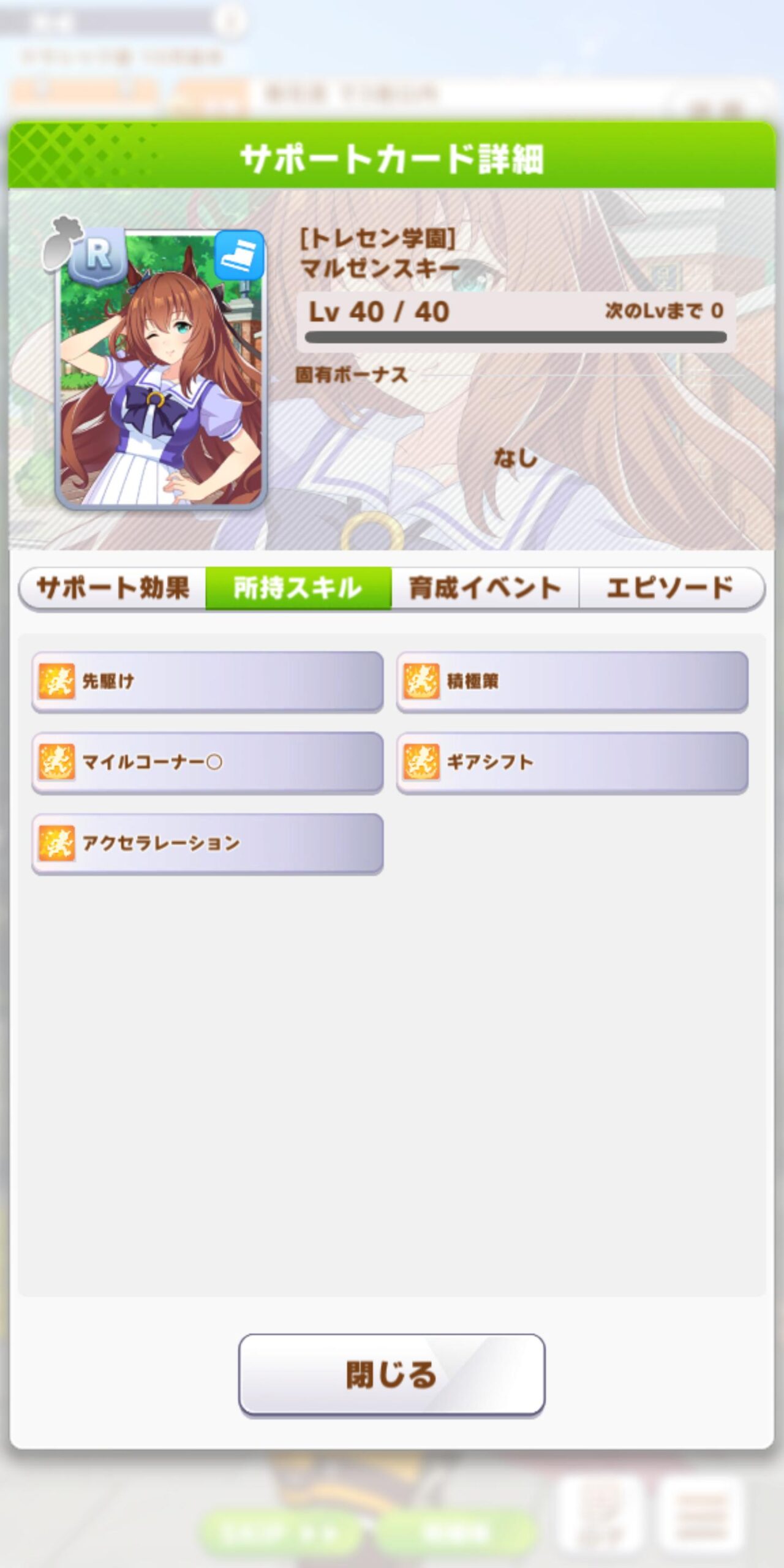Select the 所持スキル tab
Screen dimensions: 784x1568
(298, 588)
